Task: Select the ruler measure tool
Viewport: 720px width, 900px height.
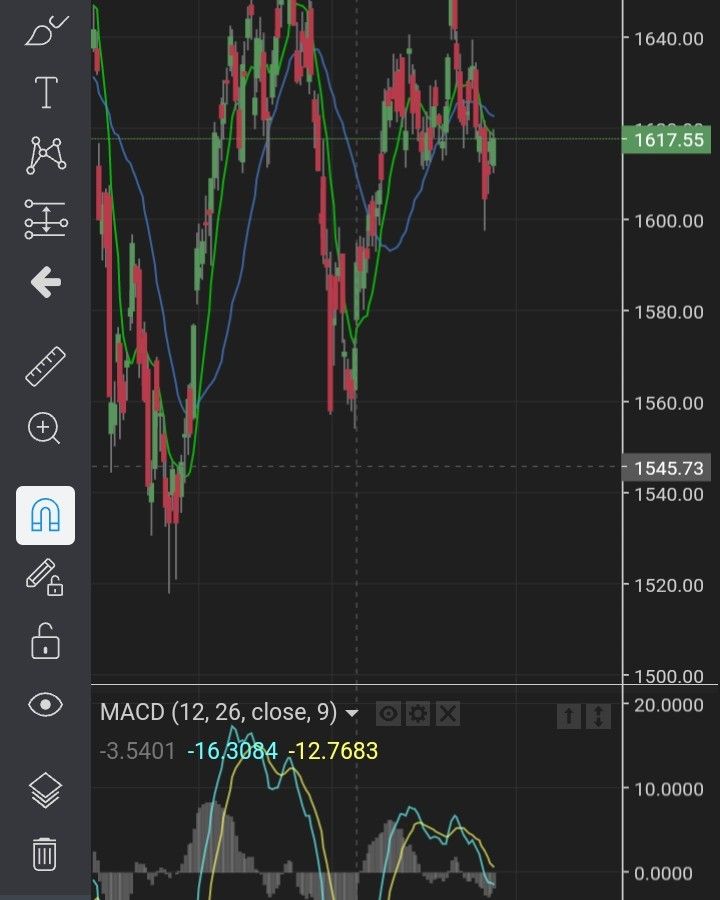Action: click(x=45, y=366)
